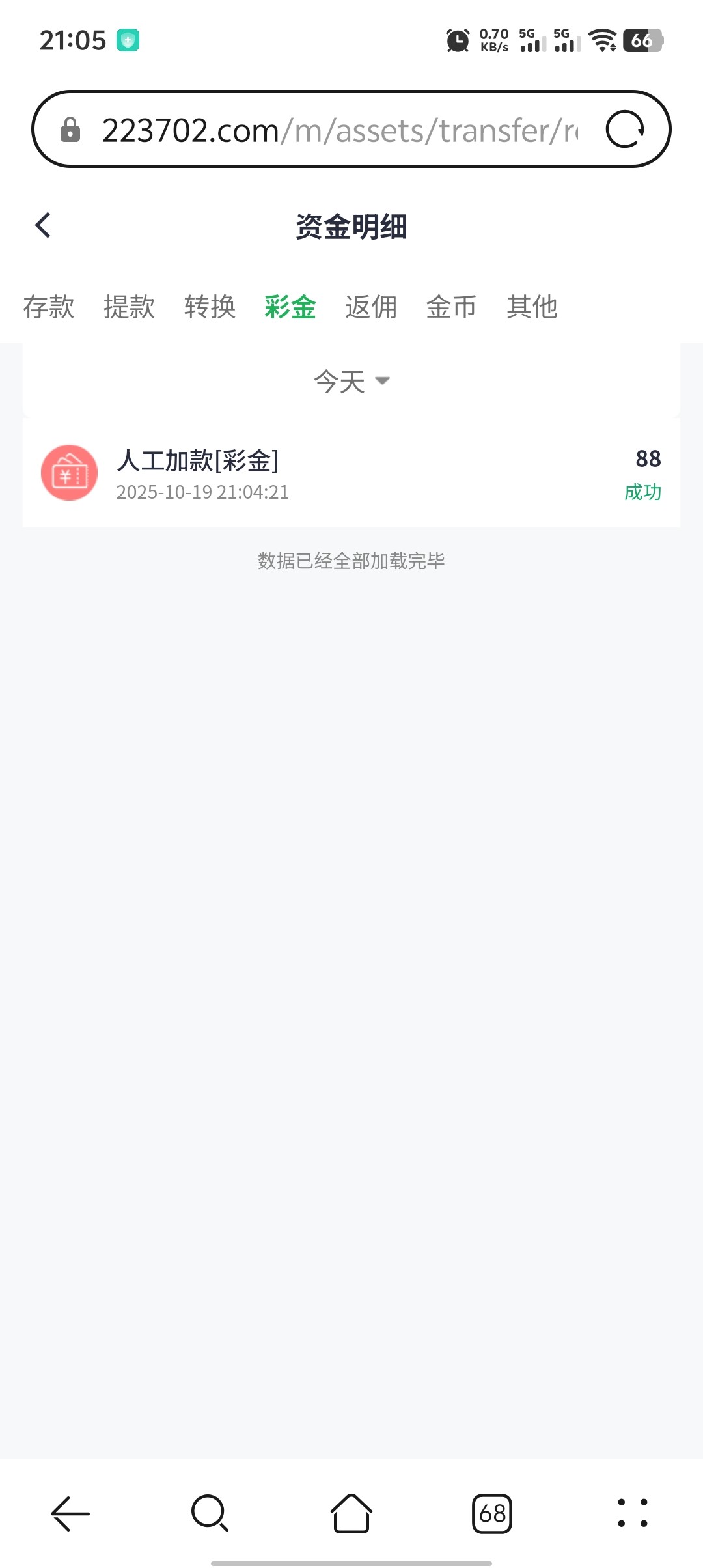The height and width of the screenshot is (1568, 703).
Task: Reload the page with refresh icon
Action: tap(625, 130)
